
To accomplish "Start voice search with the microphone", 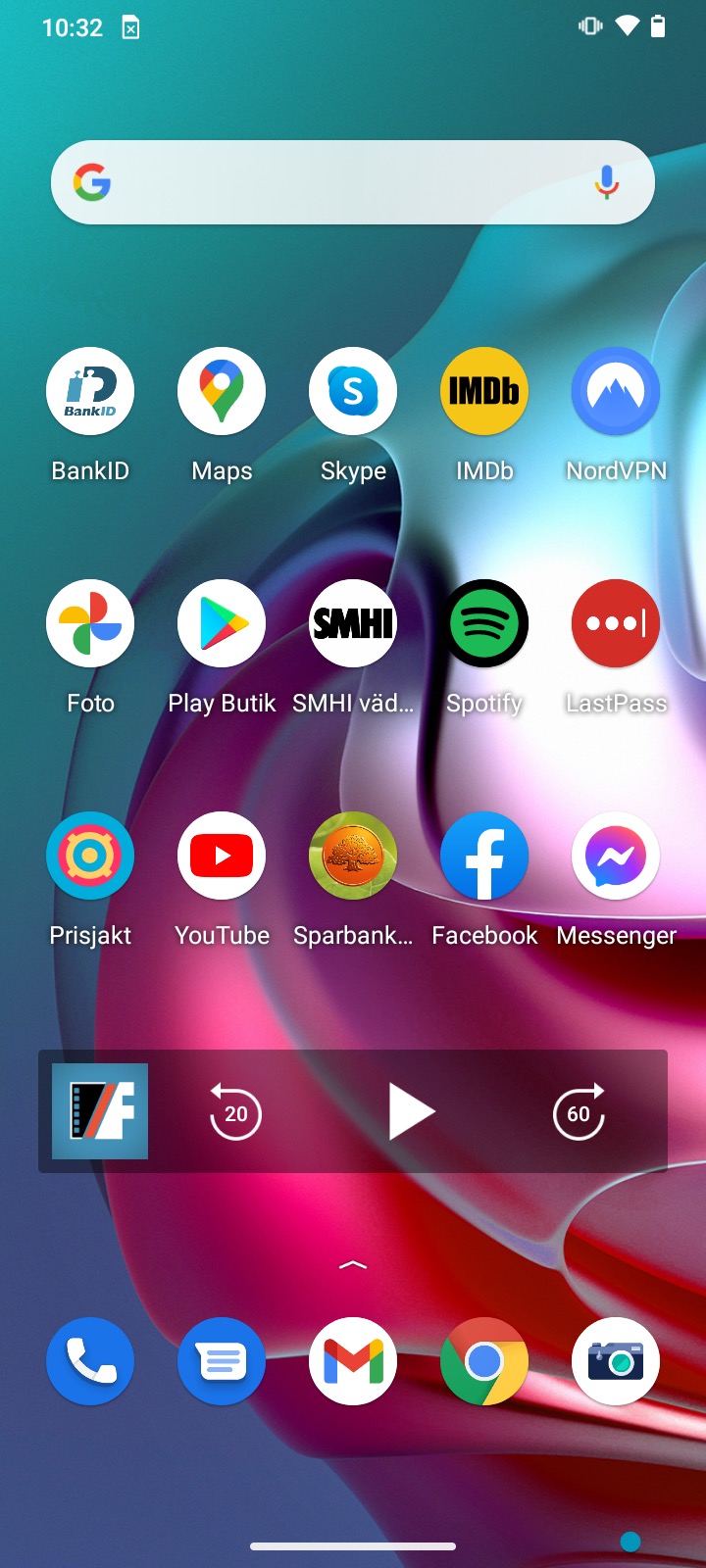I will coord(607,183).
